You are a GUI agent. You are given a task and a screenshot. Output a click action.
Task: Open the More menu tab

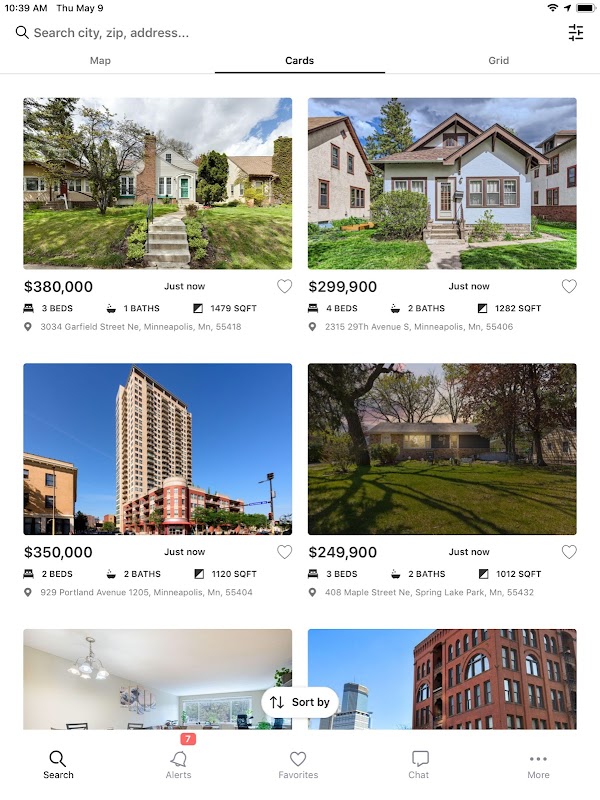[x=538, y=765]
